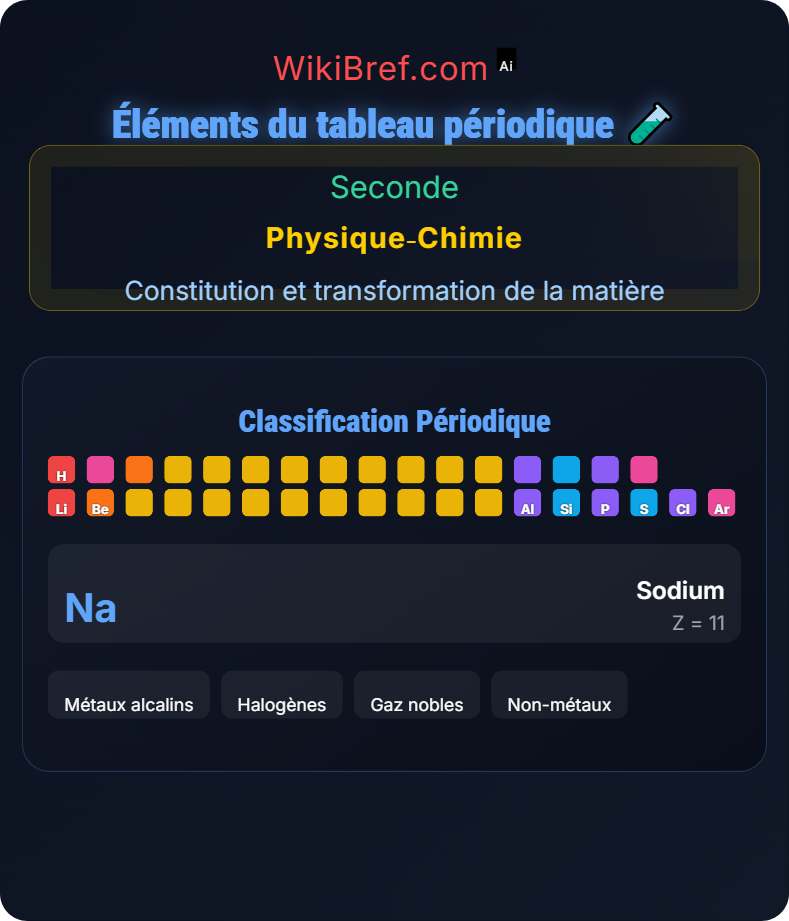The width and height of the screenshot is (789, 921).
Task: Select the aluminium (Al) tile
Action: [x=528, y=504]
